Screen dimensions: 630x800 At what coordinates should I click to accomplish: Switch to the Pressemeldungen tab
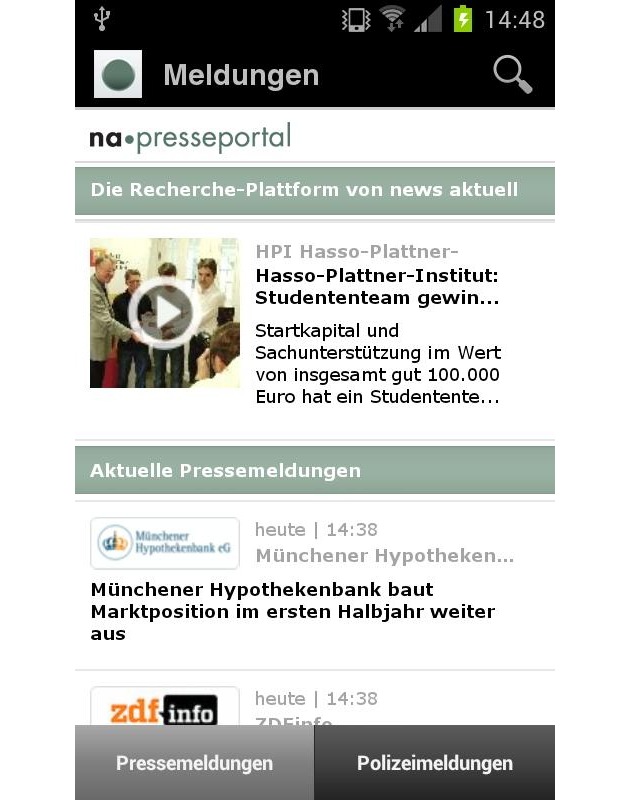194,763
